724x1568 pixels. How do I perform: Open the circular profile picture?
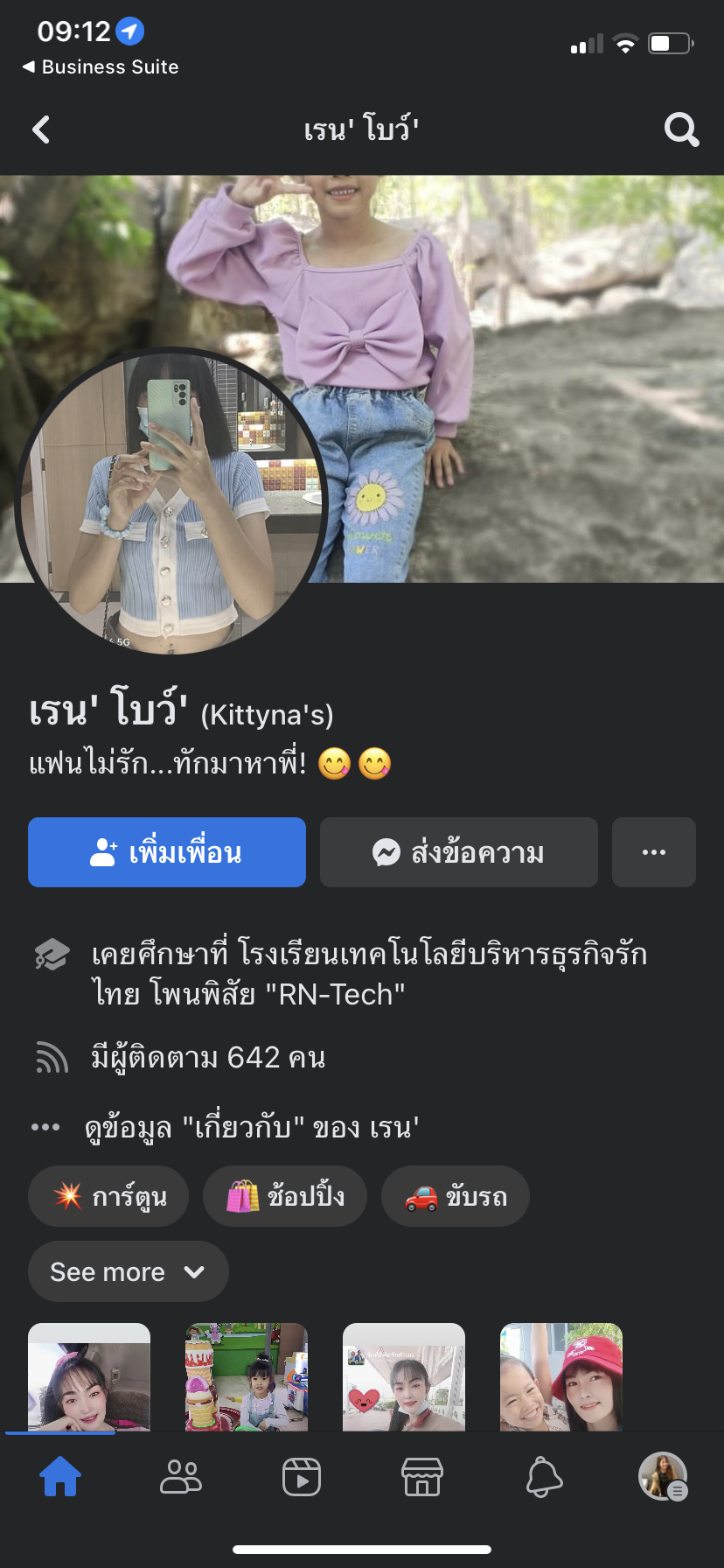pos(171,501)
